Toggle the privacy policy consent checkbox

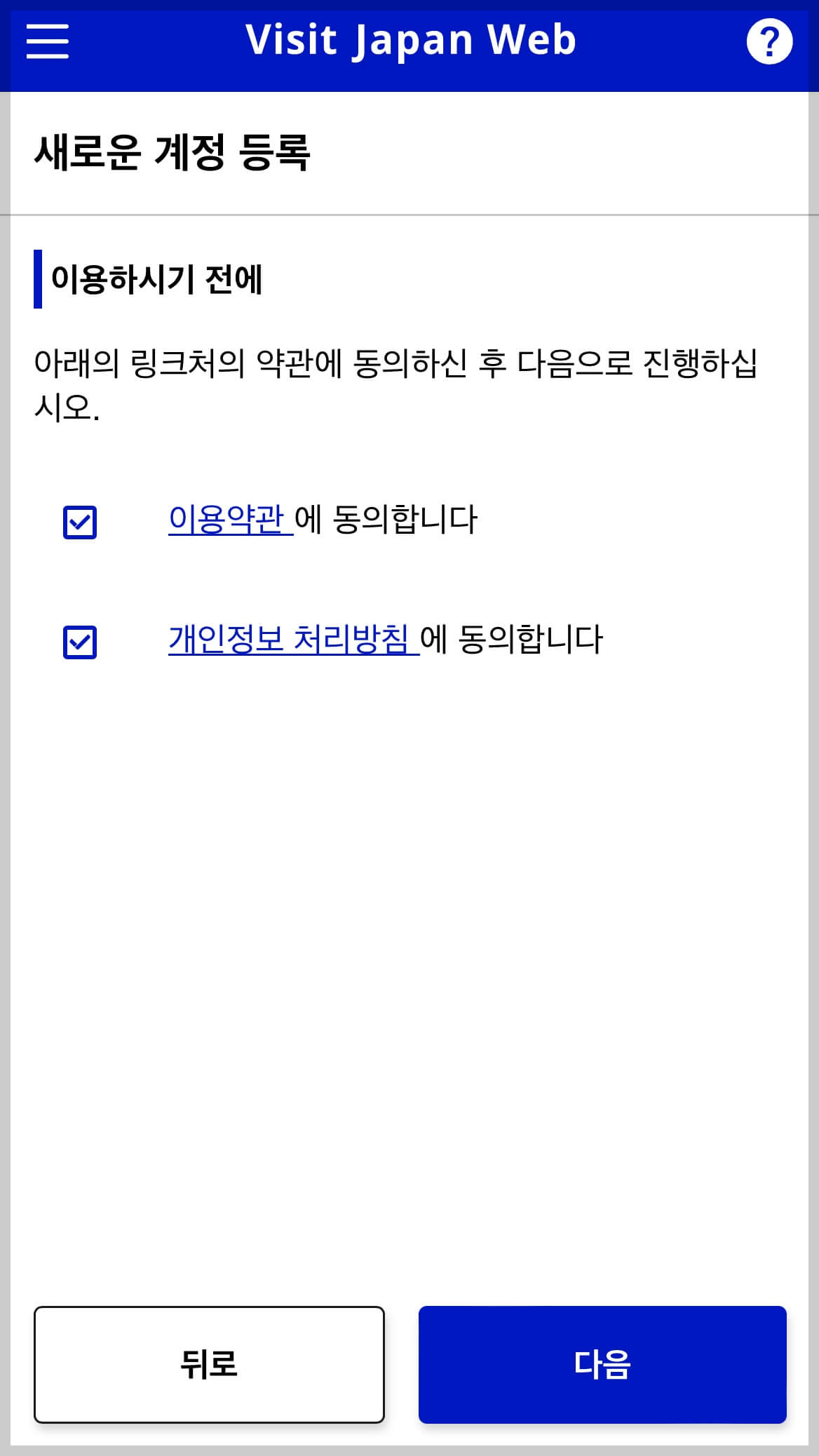79,640
